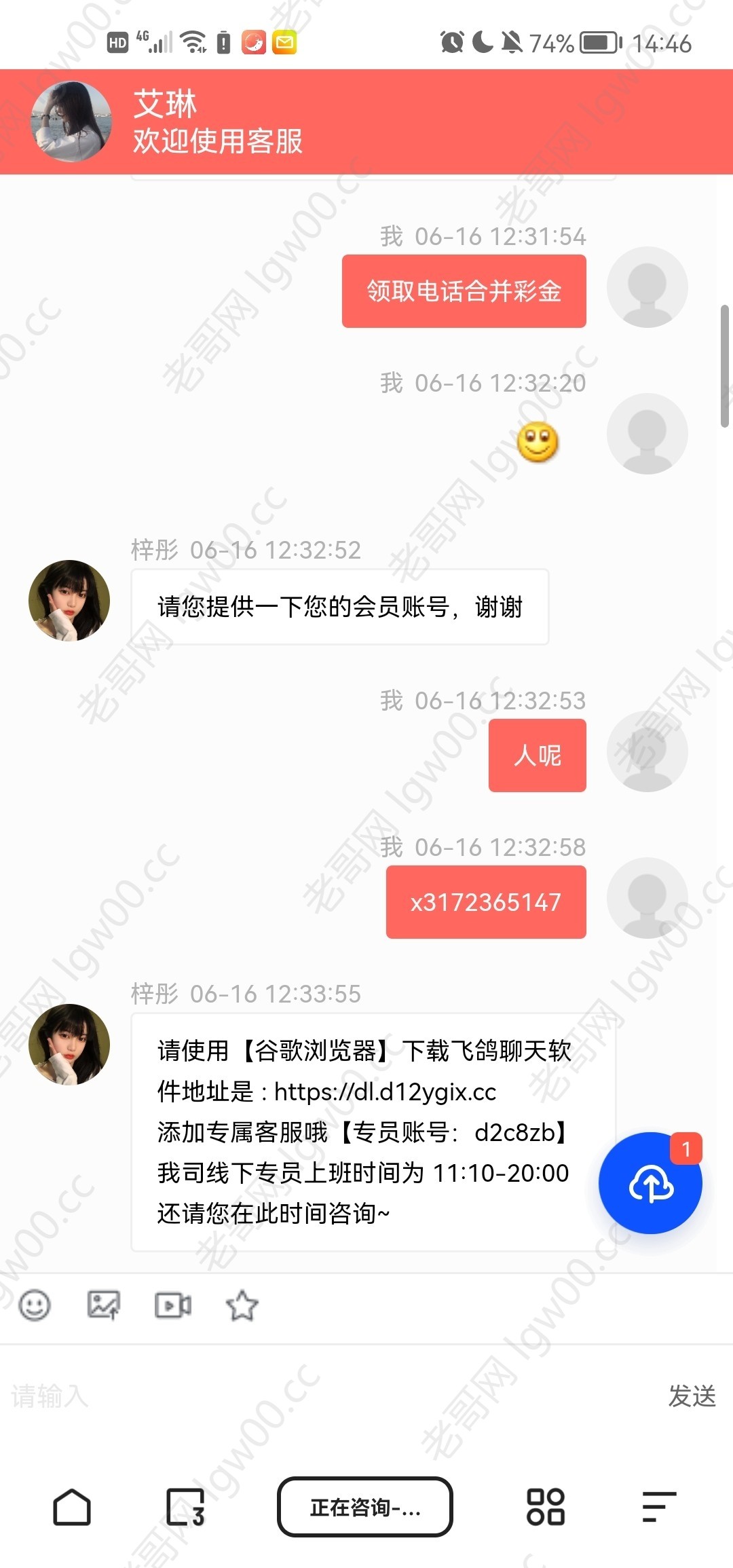Viewport: 733px width, 1568px height.
Task: Tap the 正在咨询 page title bar
Action: click(x=365, y=1508)
